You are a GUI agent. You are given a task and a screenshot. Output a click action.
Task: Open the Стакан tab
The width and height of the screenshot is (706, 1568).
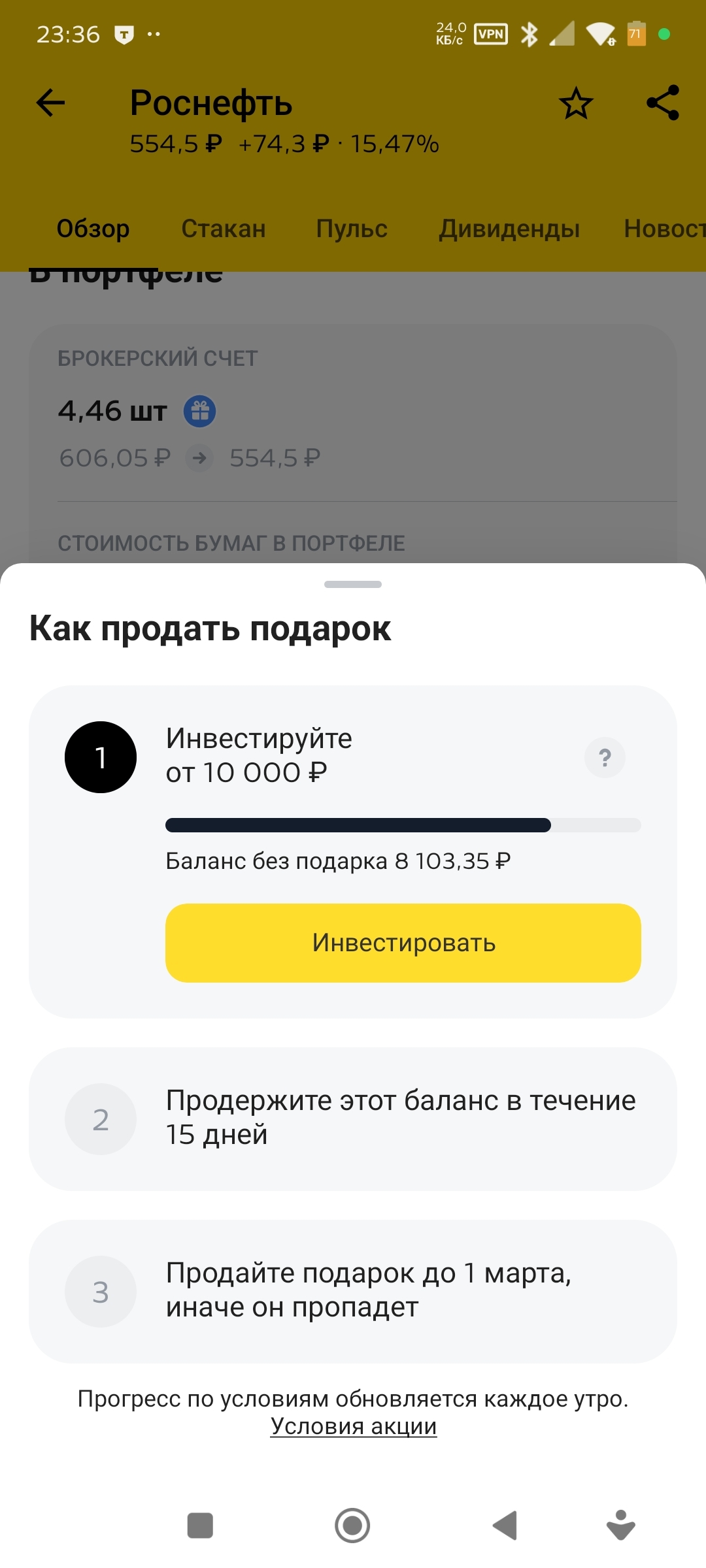223,229
